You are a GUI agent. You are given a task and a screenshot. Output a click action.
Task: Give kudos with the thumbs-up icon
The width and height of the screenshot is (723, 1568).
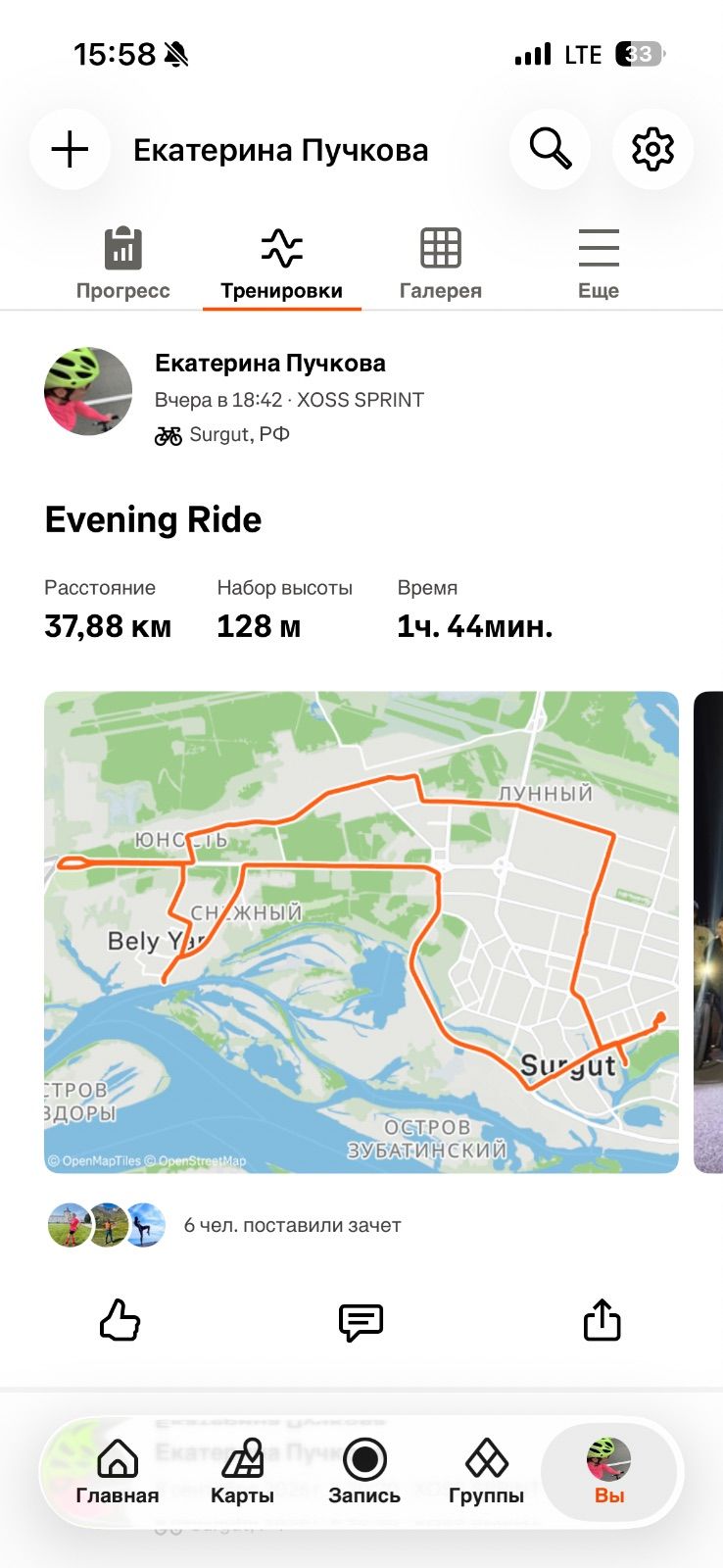(120, 1321)
